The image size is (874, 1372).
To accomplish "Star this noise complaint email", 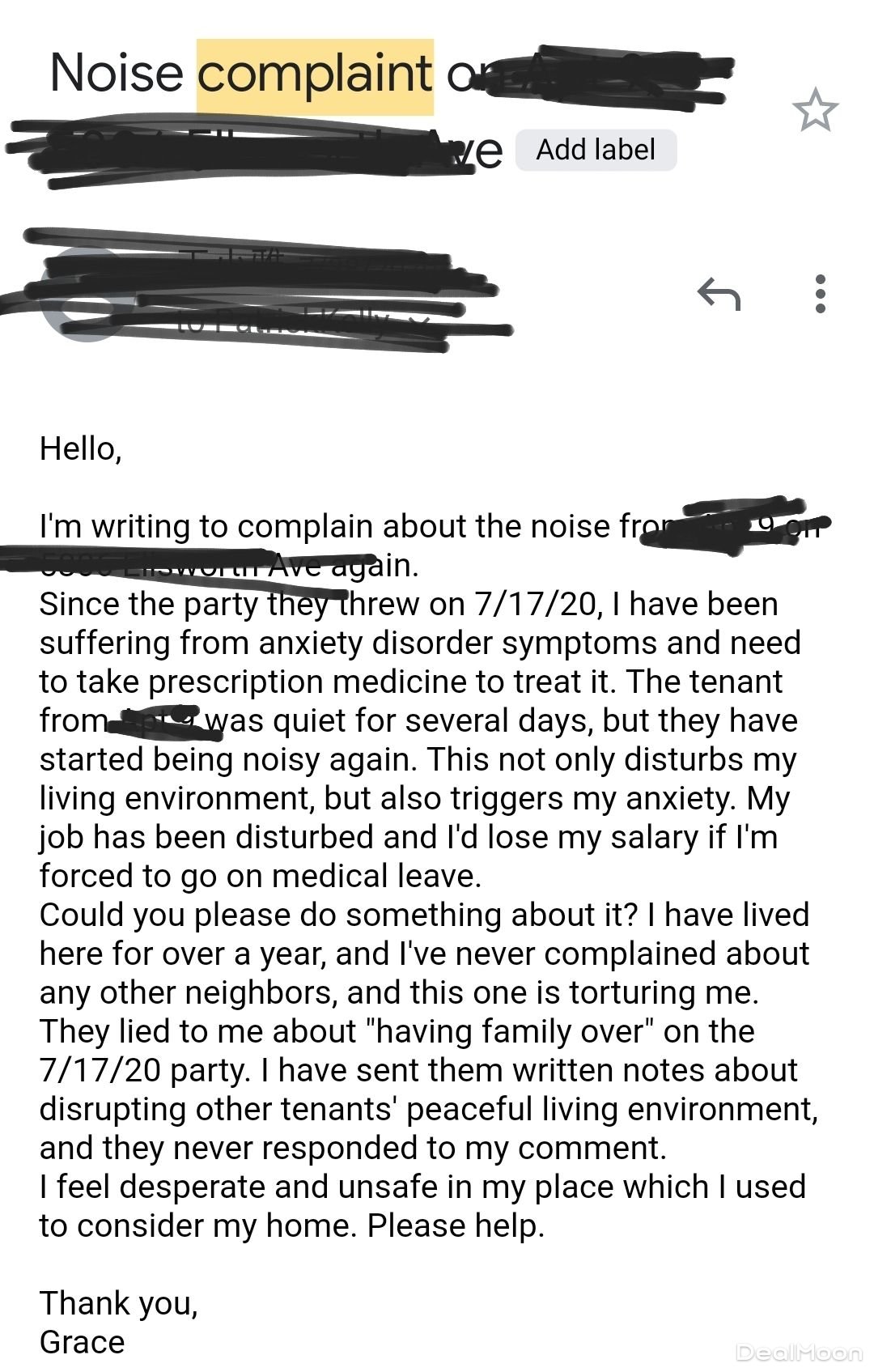I will [815, 110].
